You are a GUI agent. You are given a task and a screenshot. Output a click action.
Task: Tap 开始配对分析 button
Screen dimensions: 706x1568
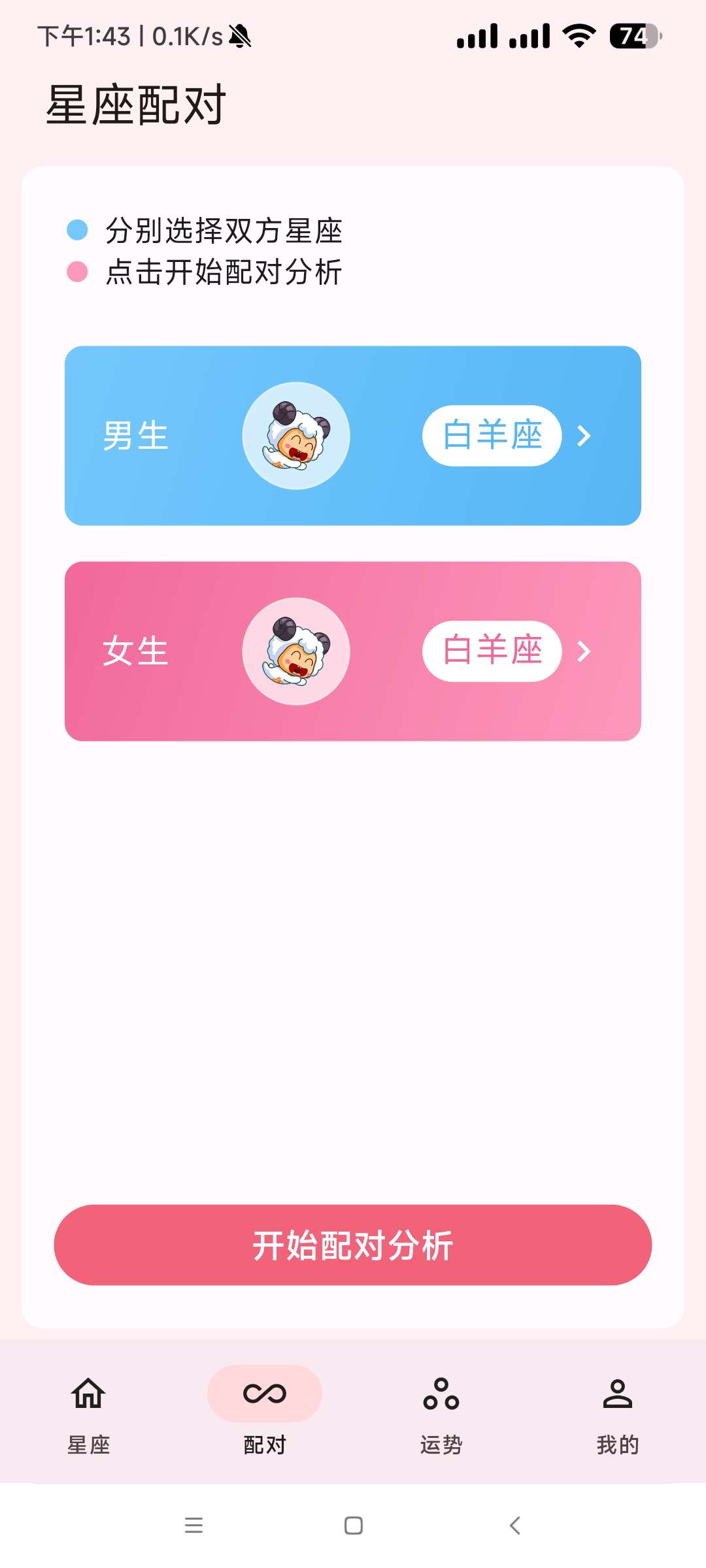coord(353,1245)
